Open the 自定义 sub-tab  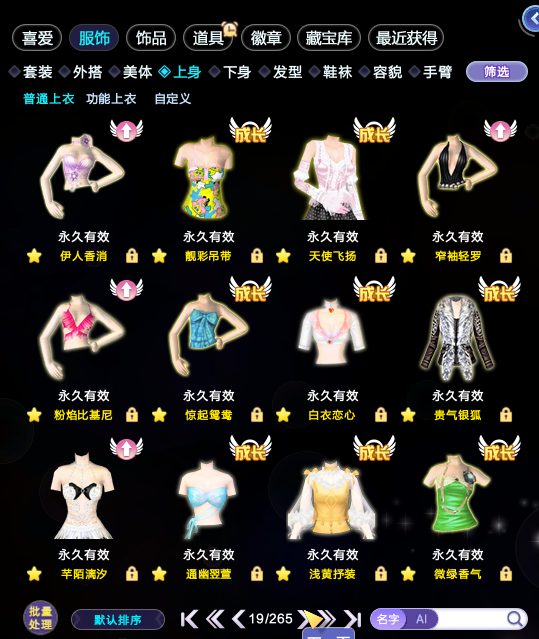tap(172, 99)
